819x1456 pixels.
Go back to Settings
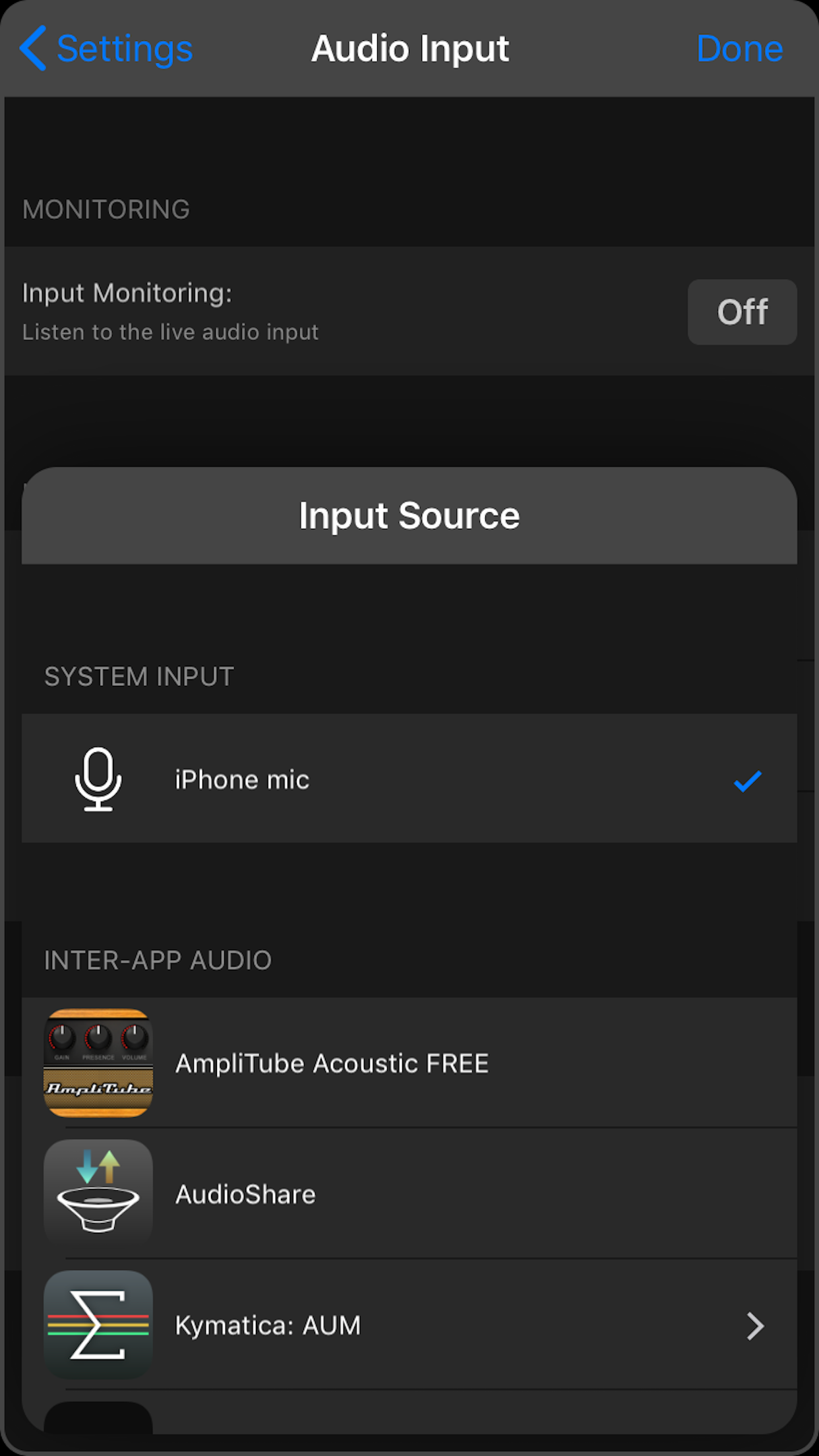107,49
